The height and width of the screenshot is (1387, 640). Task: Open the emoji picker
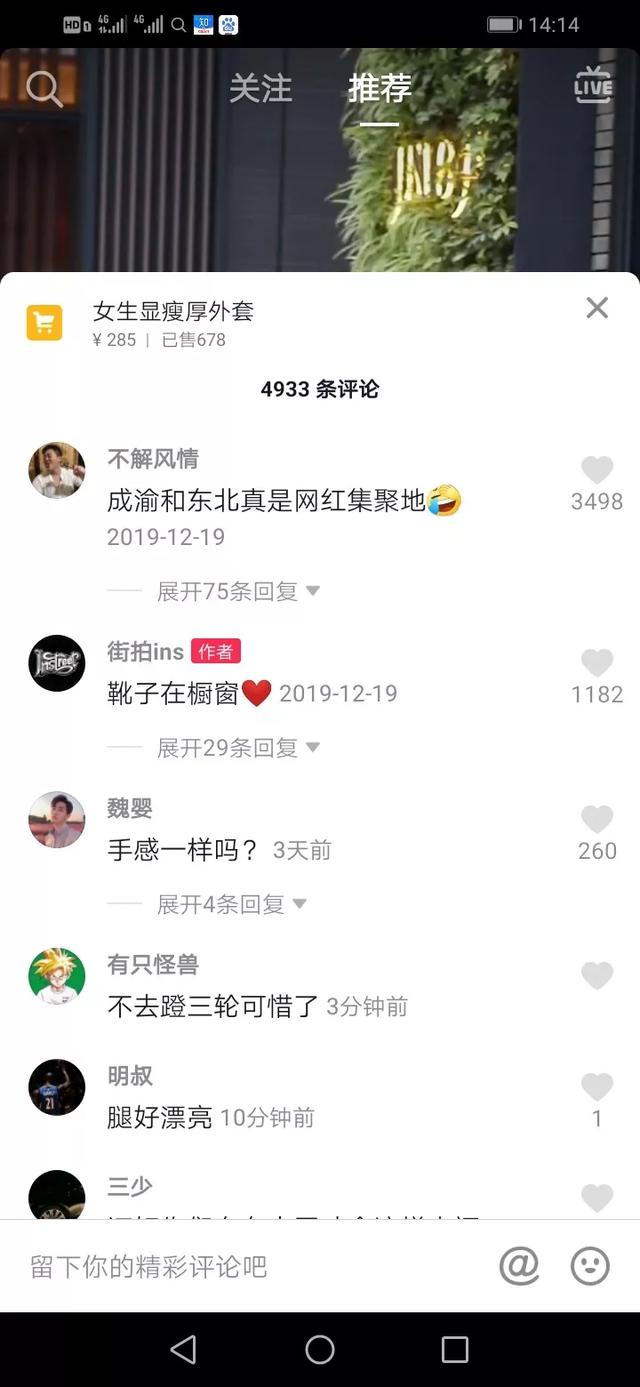click(590, 1266)
